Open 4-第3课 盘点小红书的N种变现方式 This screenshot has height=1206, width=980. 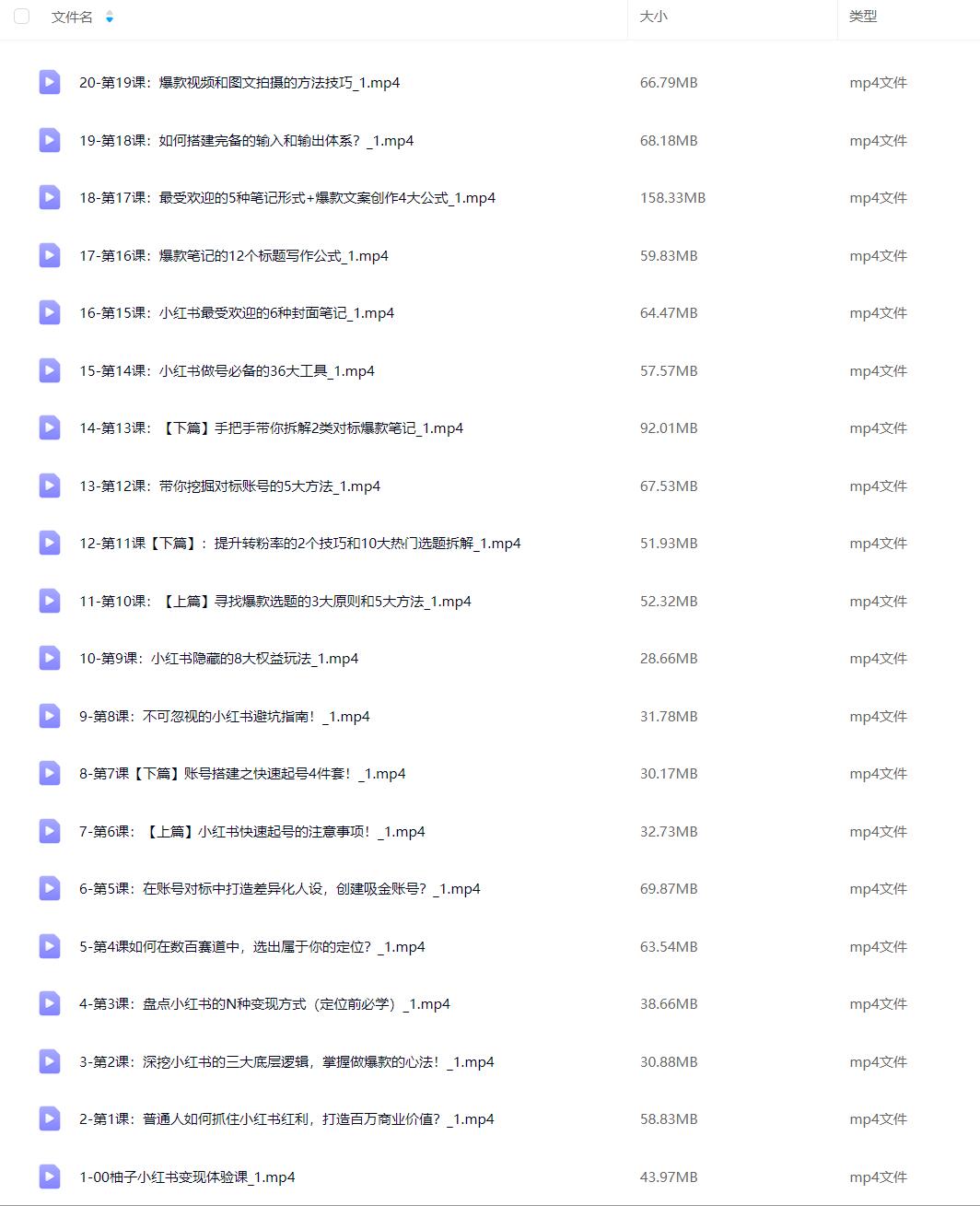tap(264, 1004)
